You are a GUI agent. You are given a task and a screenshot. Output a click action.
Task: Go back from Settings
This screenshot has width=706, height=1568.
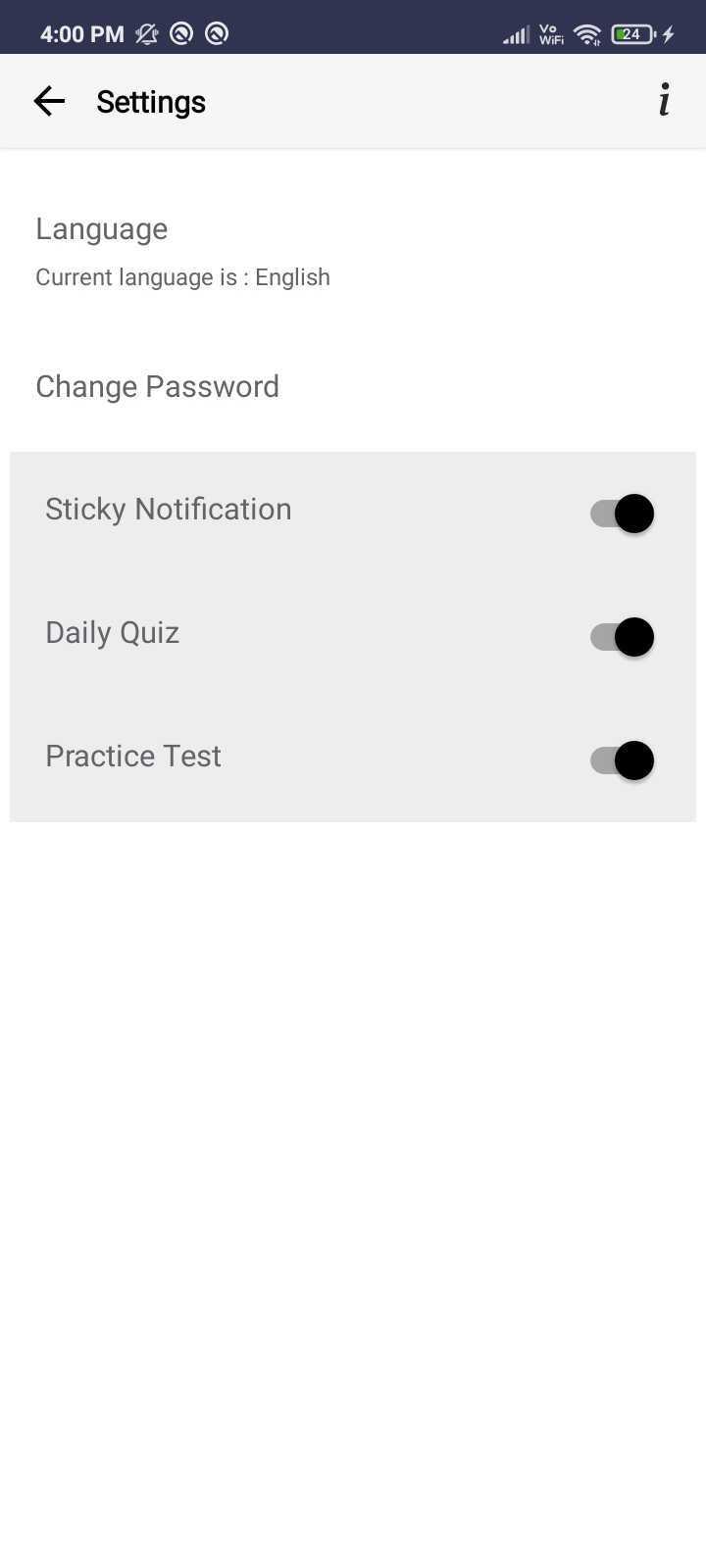tap(48, 101)
